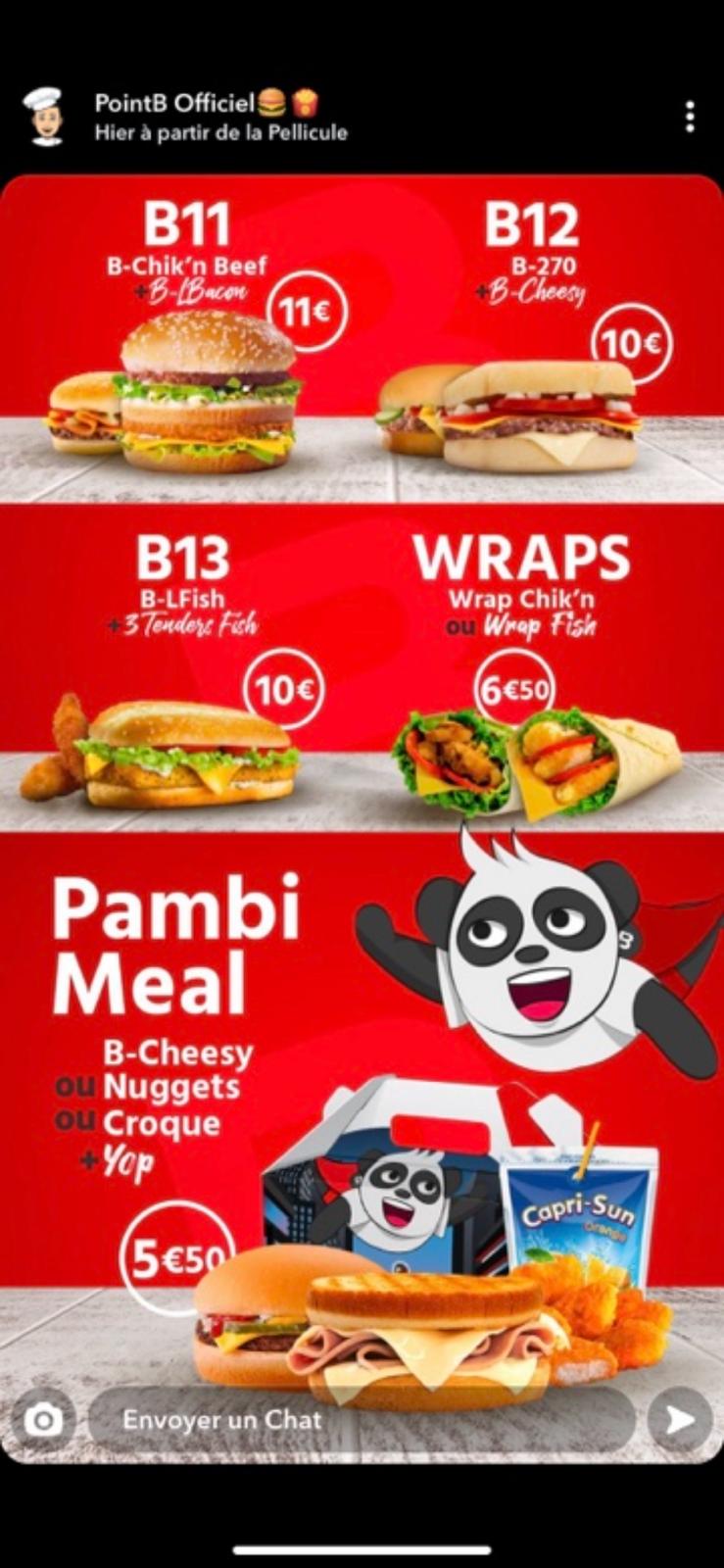
Task: Open PointB Officiel's profile avatar
Action: [42, 117]
